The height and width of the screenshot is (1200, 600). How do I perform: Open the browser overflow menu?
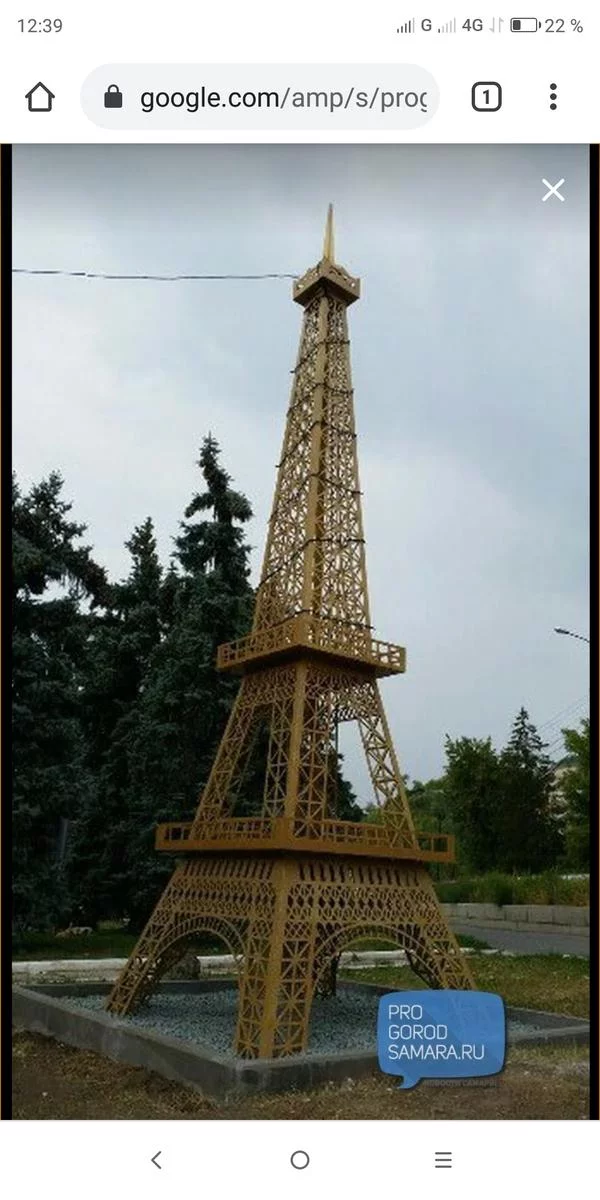(553, 97)
